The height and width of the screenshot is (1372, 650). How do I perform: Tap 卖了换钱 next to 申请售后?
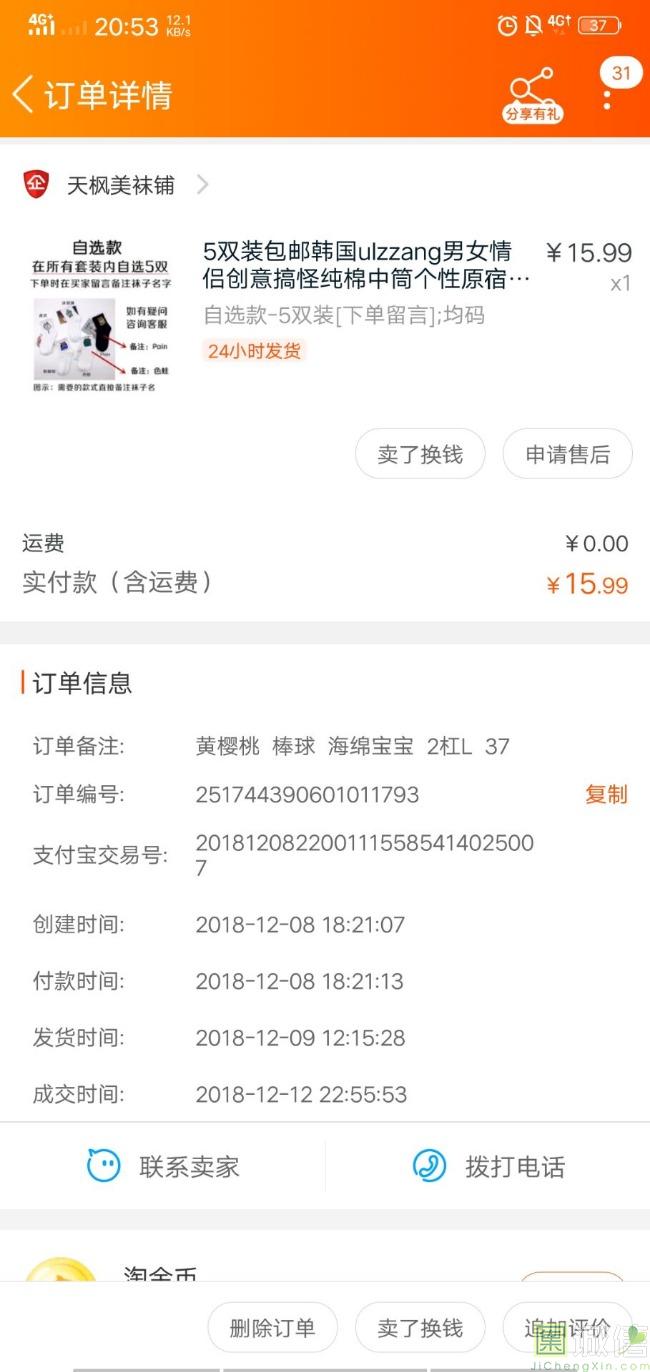[420, 454]
